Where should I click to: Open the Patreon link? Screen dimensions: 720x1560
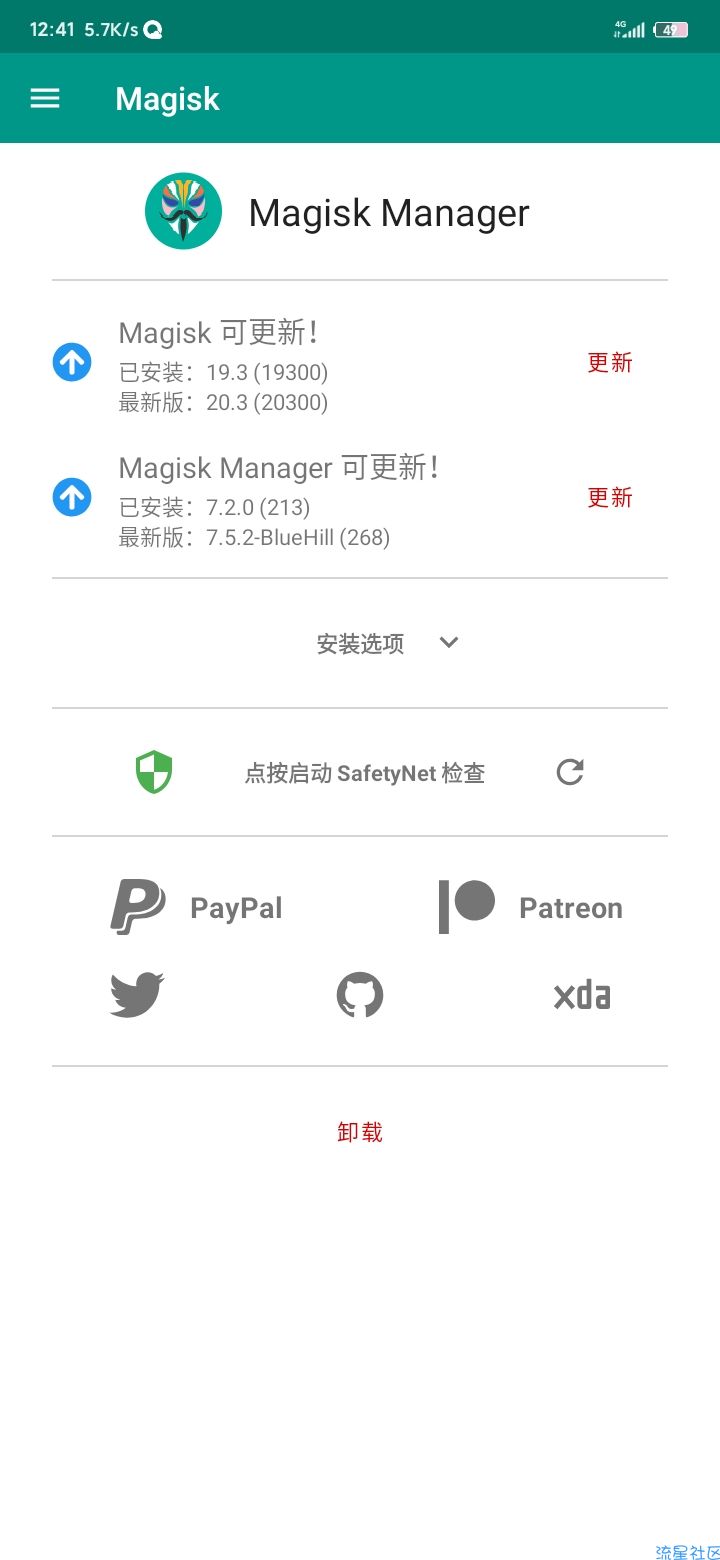coord(531,907)
